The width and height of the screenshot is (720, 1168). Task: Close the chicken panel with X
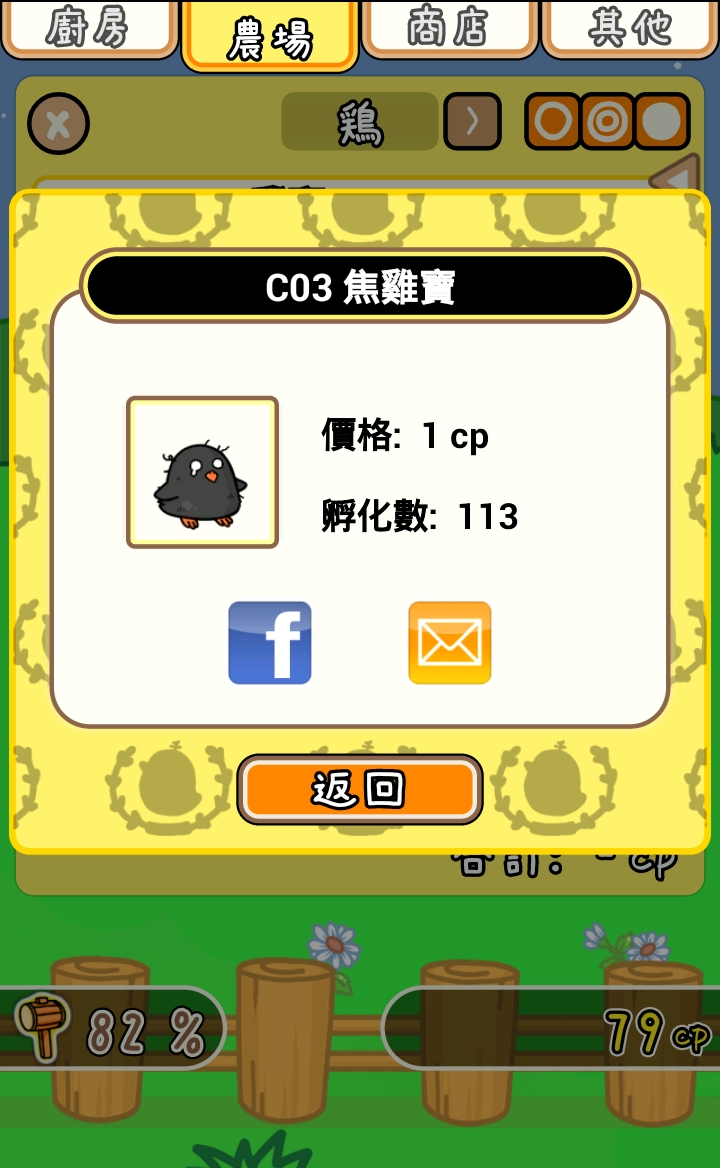pos(58,124)
